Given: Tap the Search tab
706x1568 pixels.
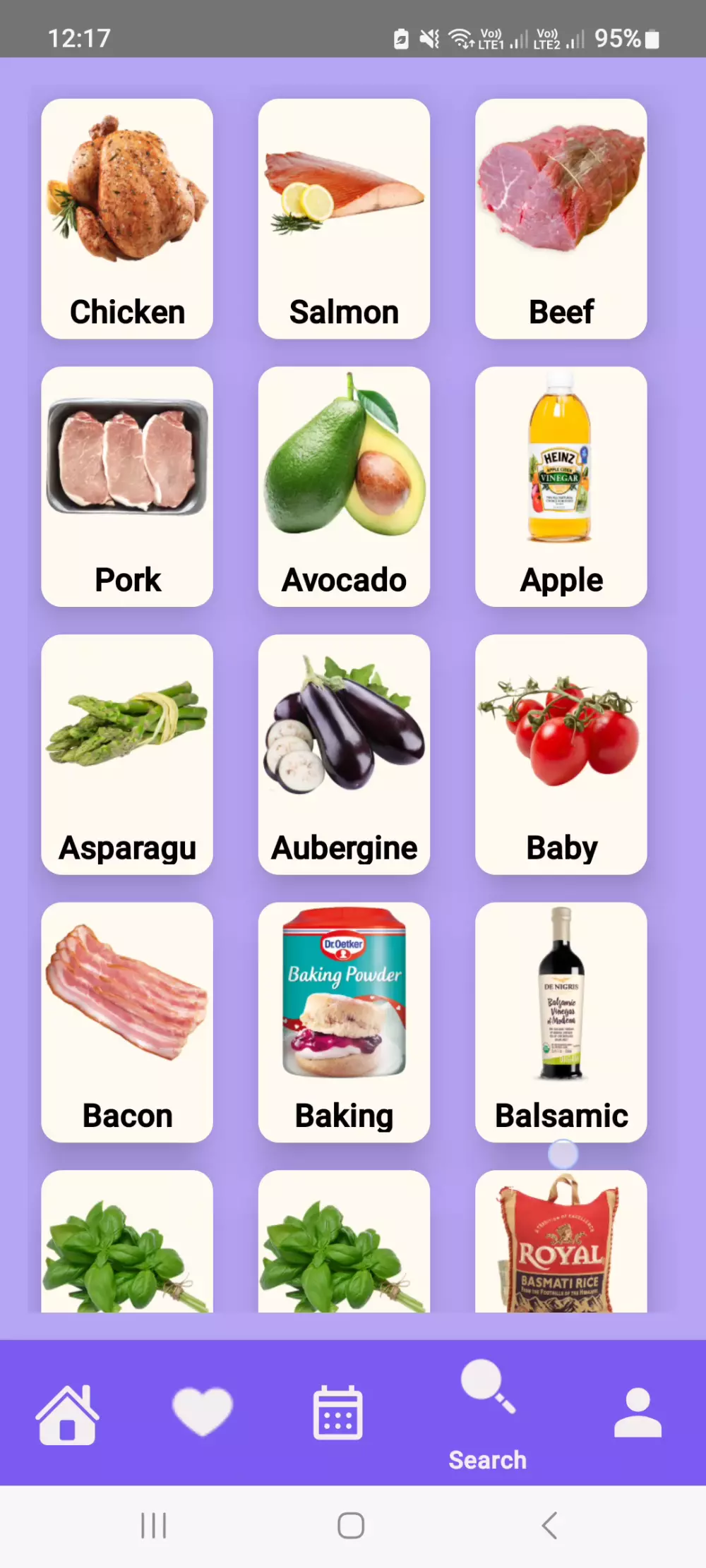Looking at the screenshot, I should 487,1413.
